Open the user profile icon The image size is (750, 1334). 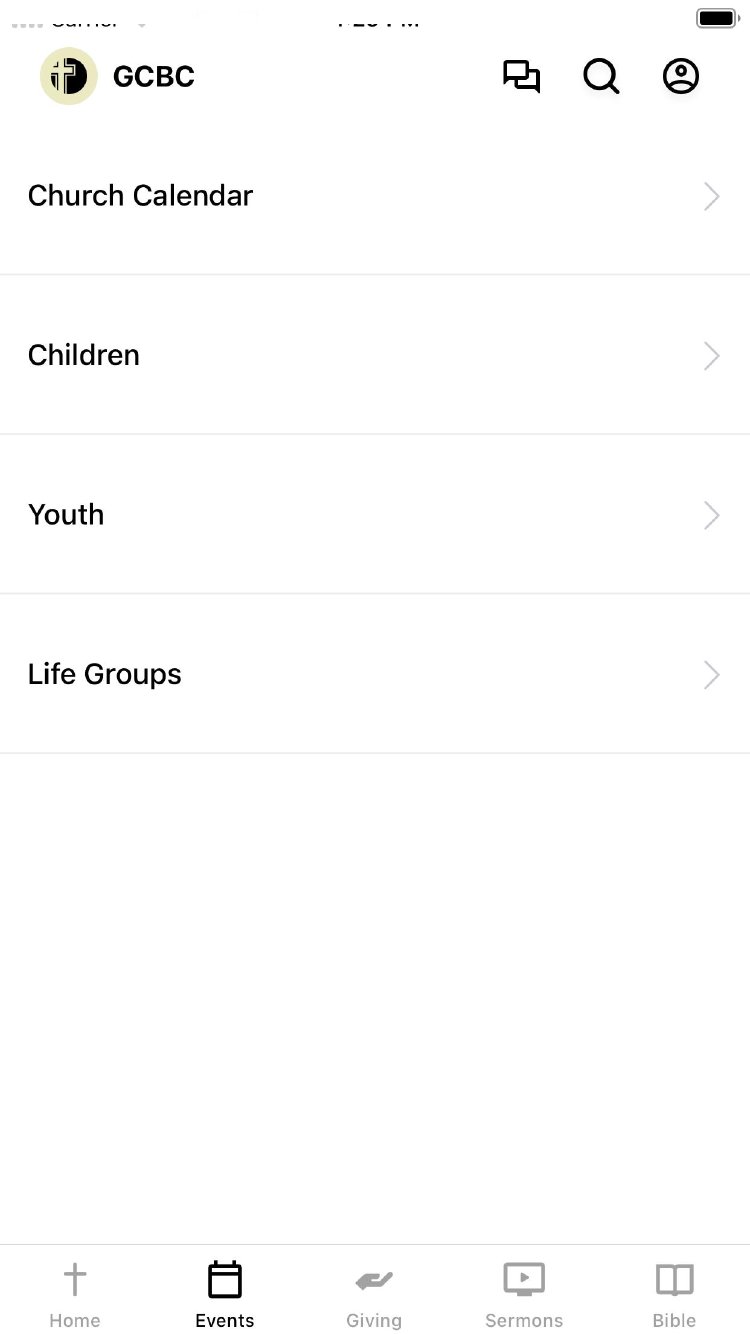point(681,77)
